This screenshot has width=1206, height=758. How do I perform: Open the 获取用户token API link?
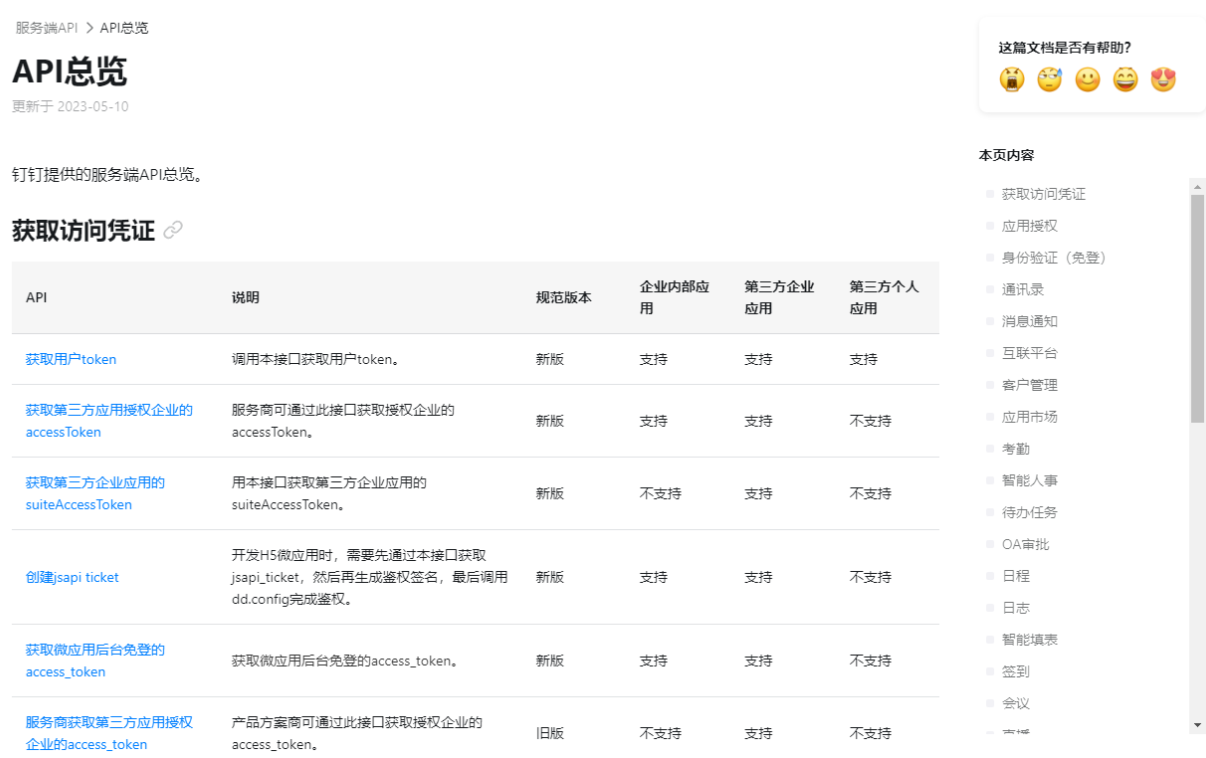coord(71,359)
